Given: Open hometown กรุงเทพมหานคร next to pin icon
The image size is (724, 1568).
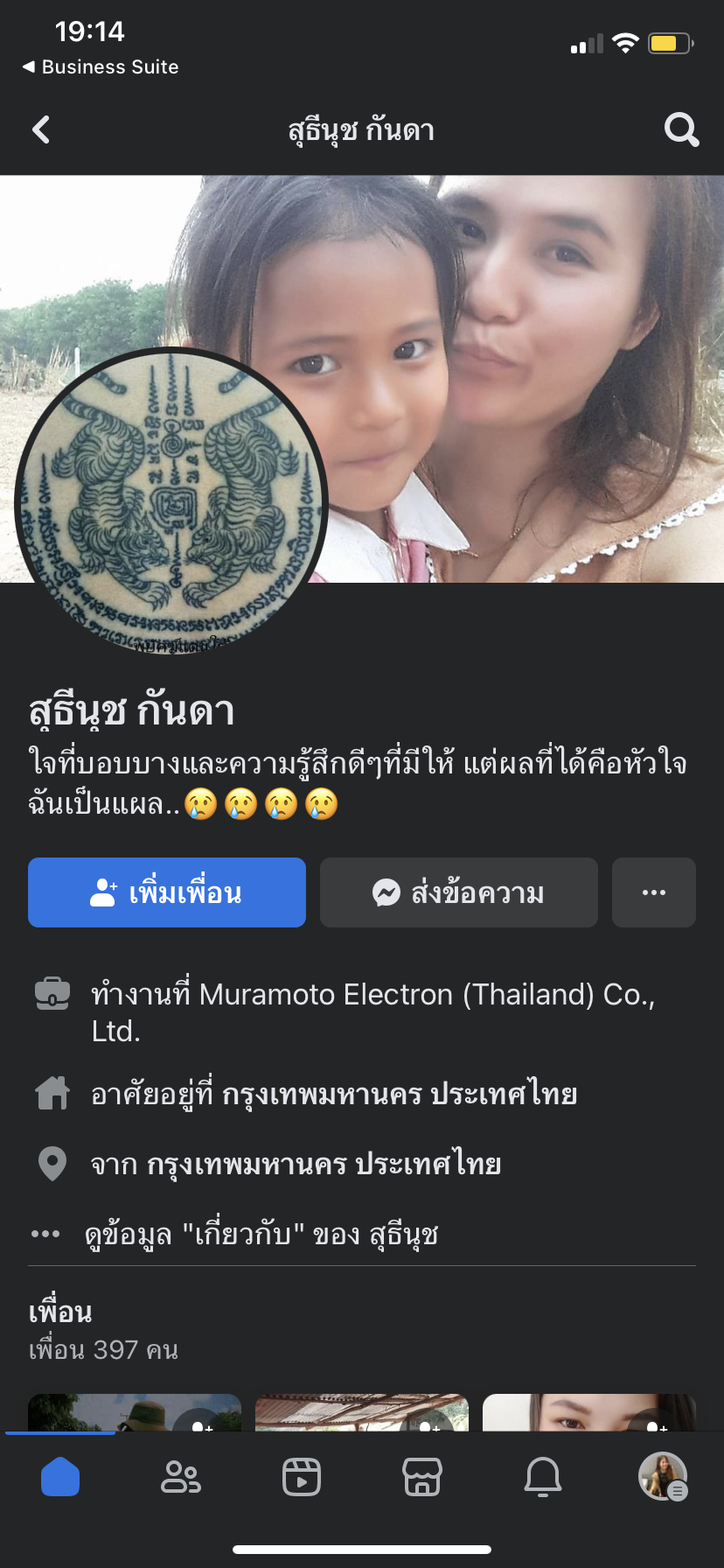Looking at the screenshot, I should tap(324, 1165).
